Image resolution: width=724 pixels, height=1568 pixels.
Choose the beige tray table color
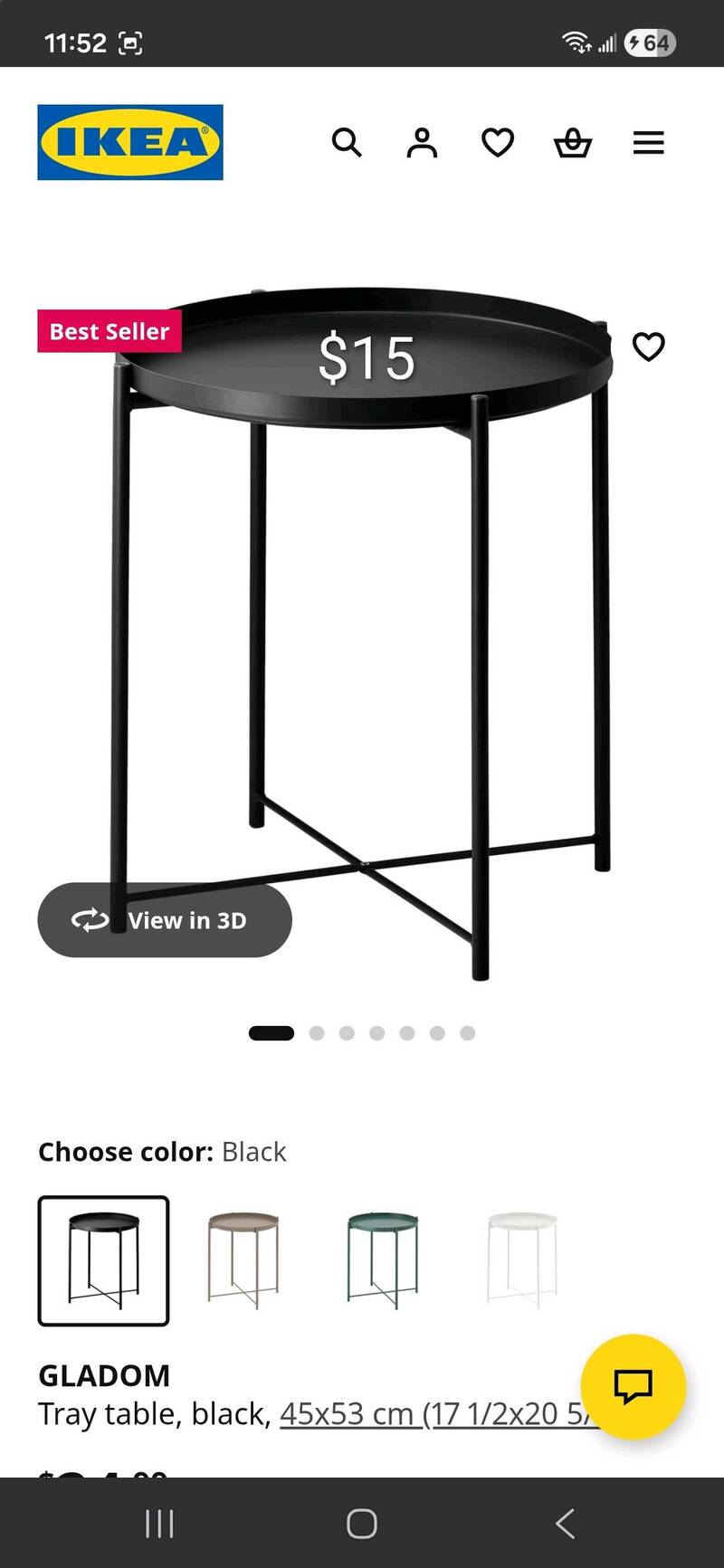[243, 1260]
